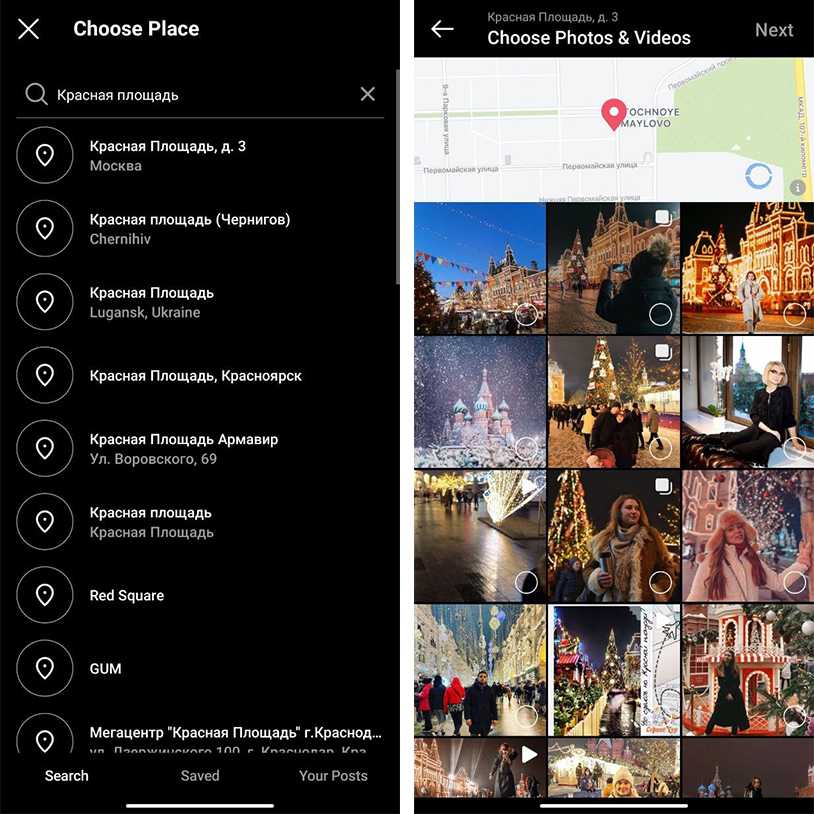814x814 pixels.
Task: Choose Красная площадь (Чернигов) in Chernihiv
Action: pyautogui.click(x=200, y=229)
